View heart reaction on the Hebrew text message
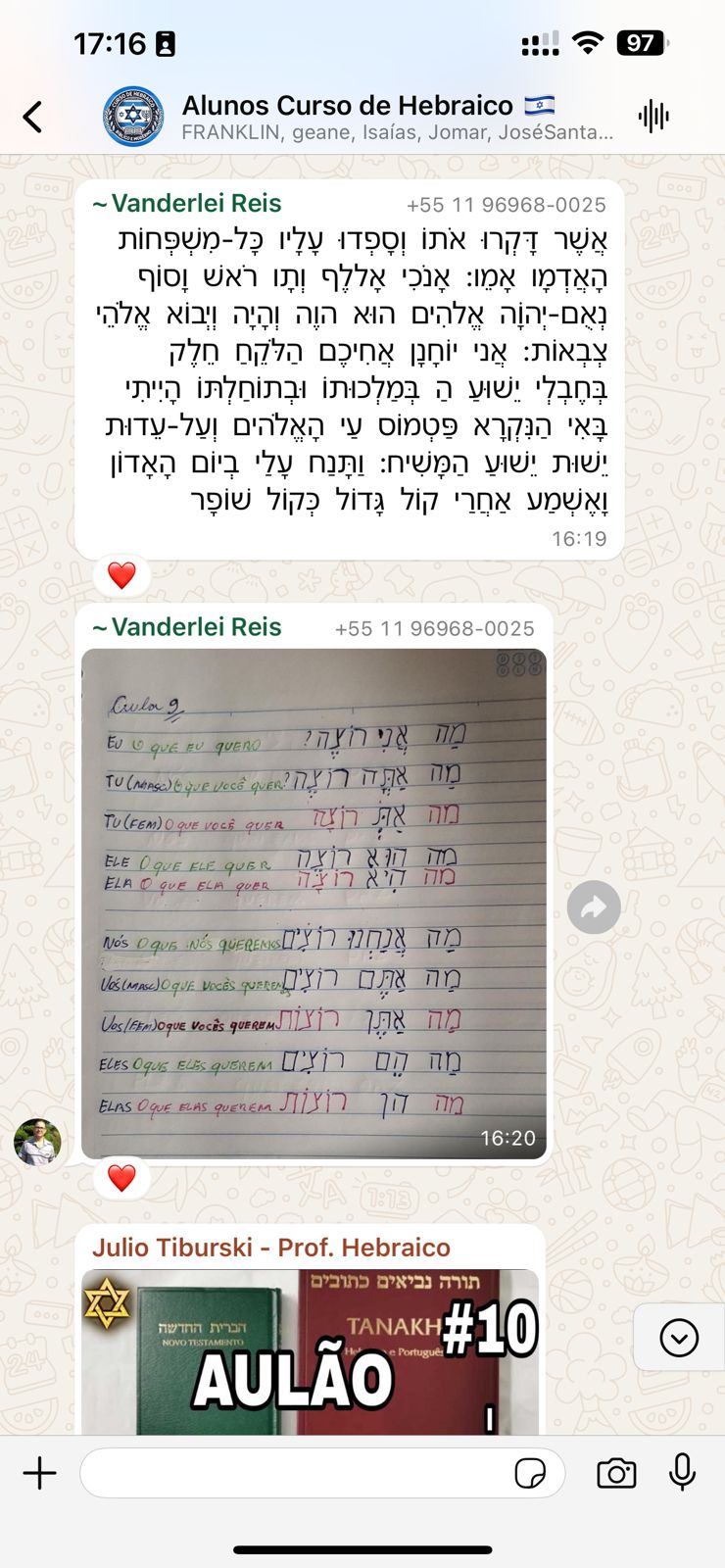The height and width of the screenshot is (1568, 725). click(121, 575)
